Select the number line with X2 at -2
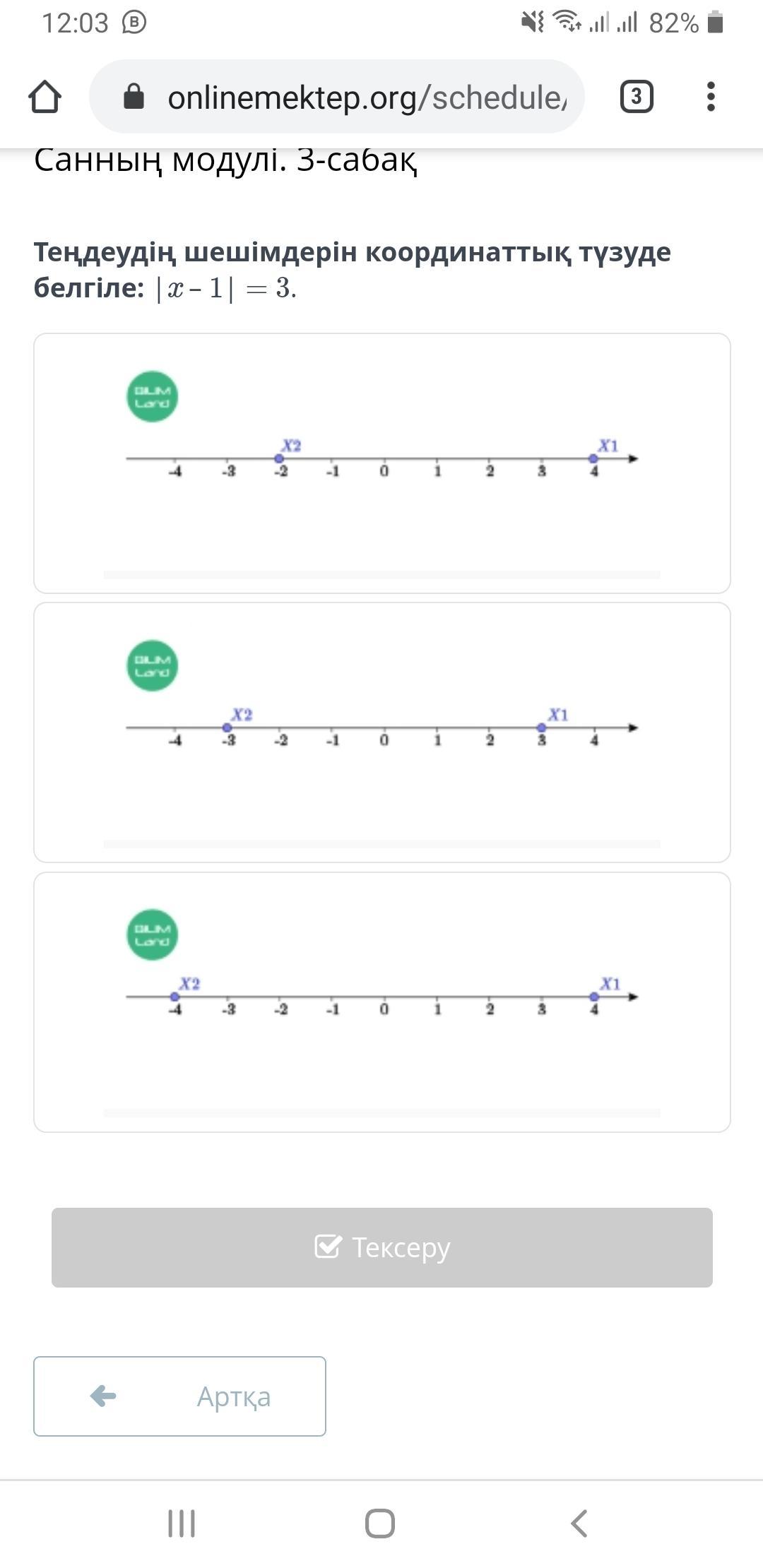This screenshot has width=763, height=1568. tap(381, 463)
